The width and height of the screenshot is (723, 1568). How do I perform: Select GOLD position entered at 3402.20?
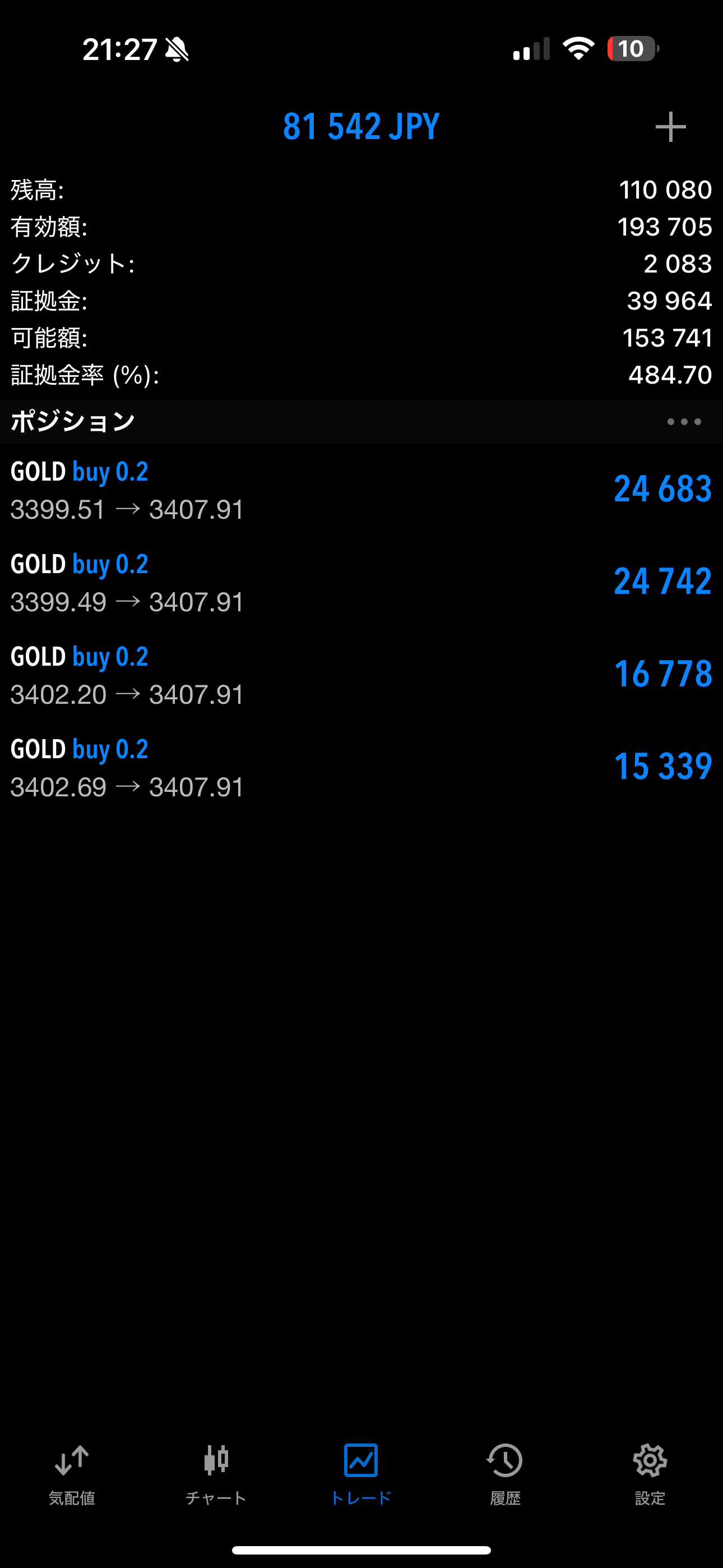361,675
